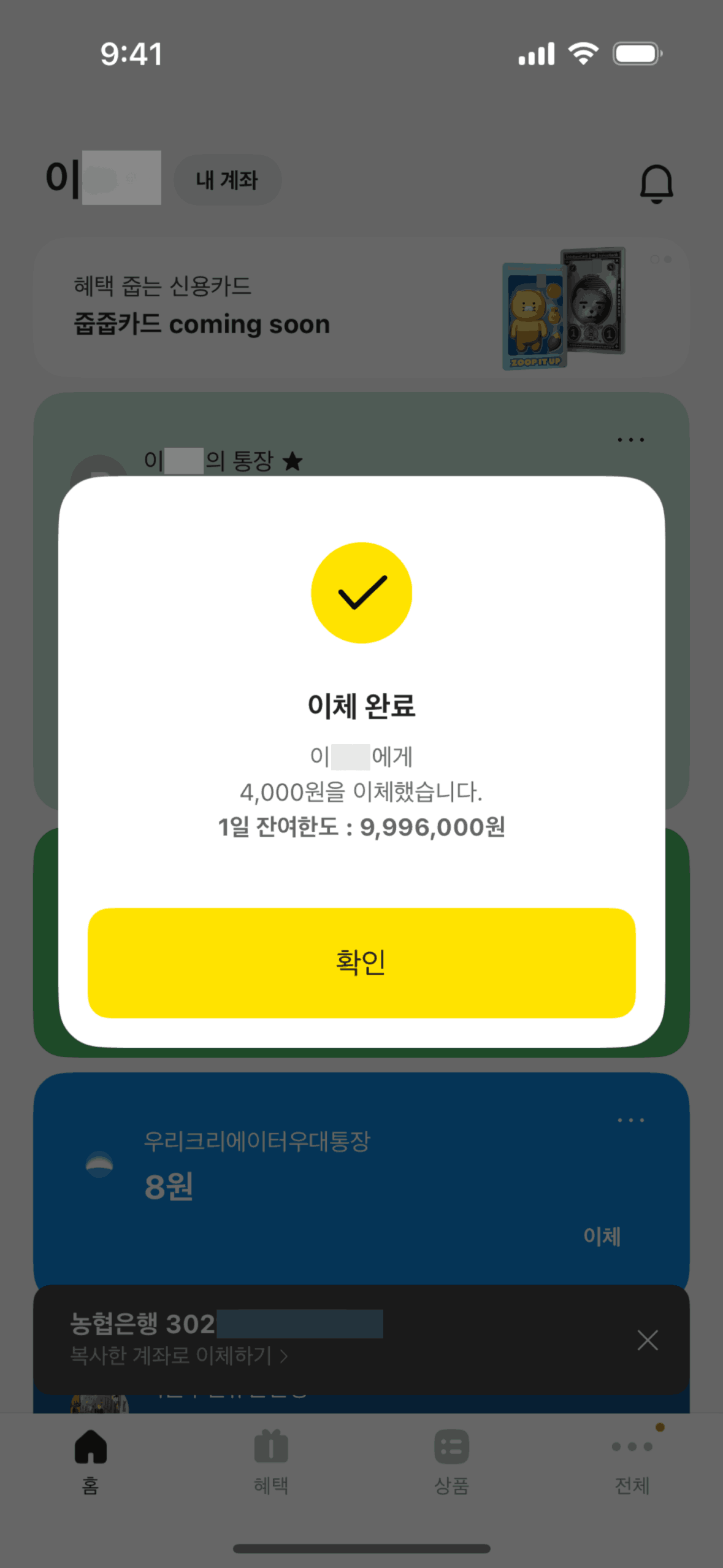Viewport: 723px width, 1568px height.
Task: Switch to the 상품 tab
Action: [452, 1460]
